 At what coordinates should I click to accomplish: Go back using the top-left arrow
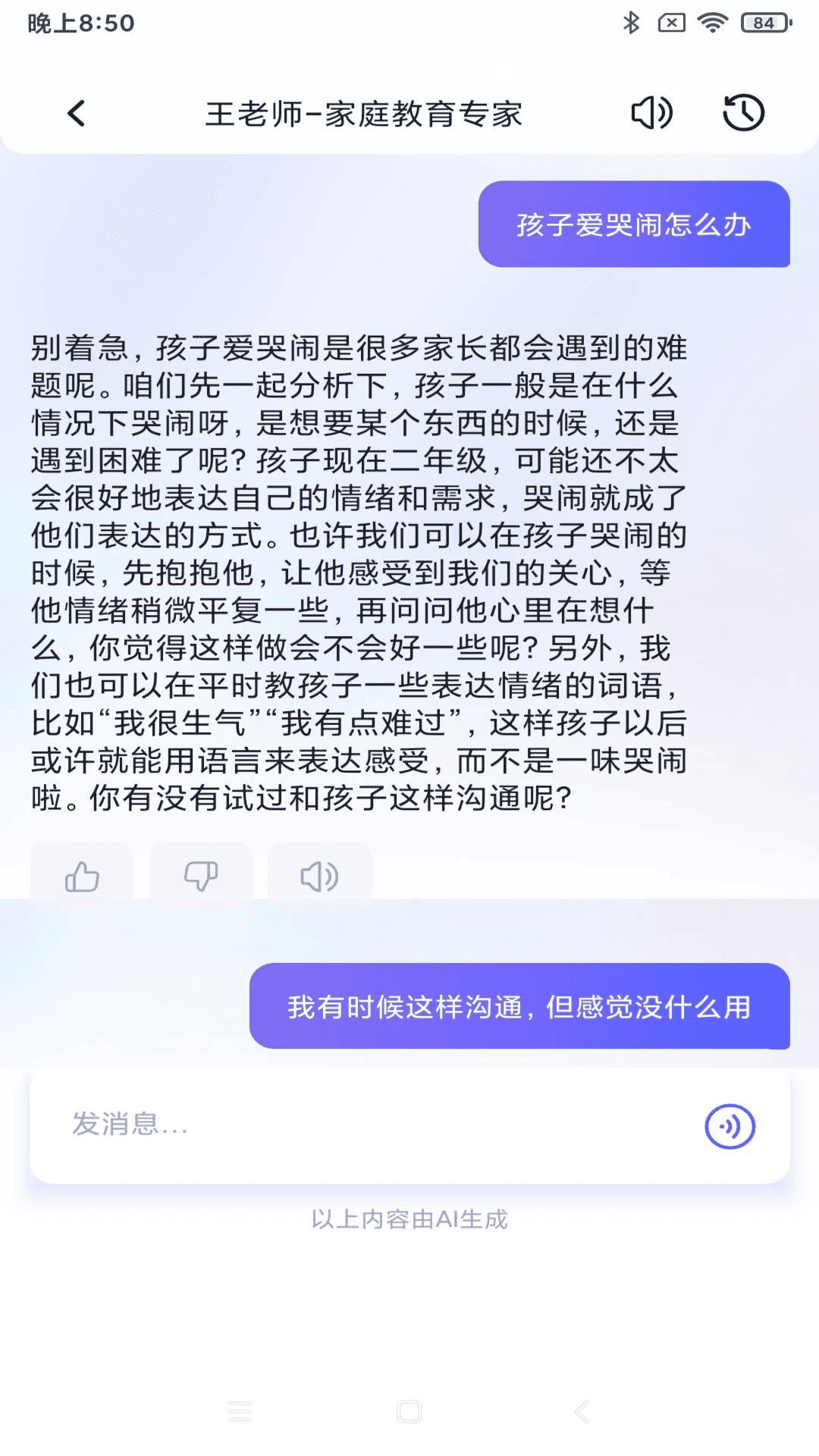point(75,112)
